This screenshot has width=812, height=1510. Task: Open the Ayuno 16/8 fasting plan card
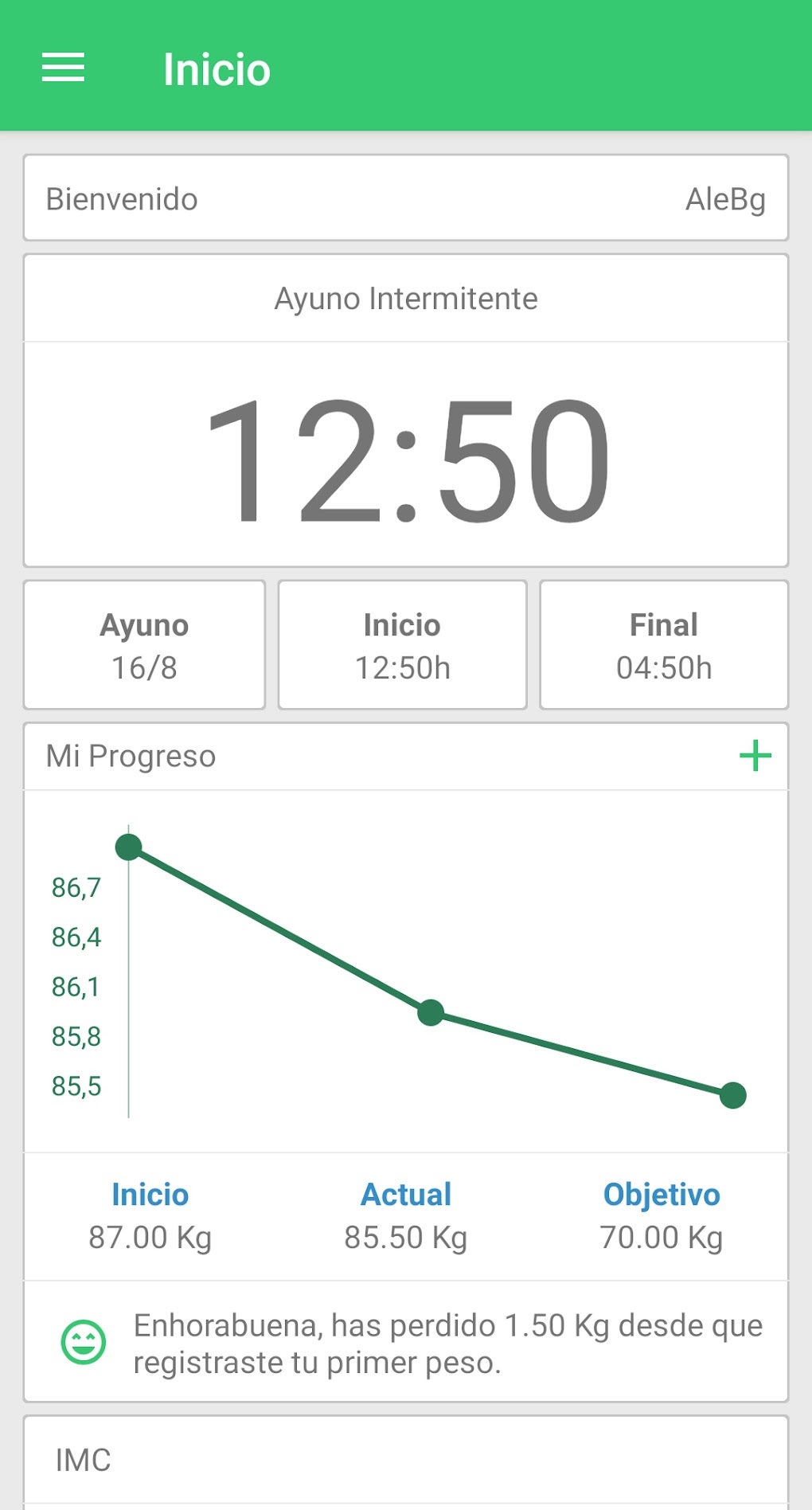[144, 645]
